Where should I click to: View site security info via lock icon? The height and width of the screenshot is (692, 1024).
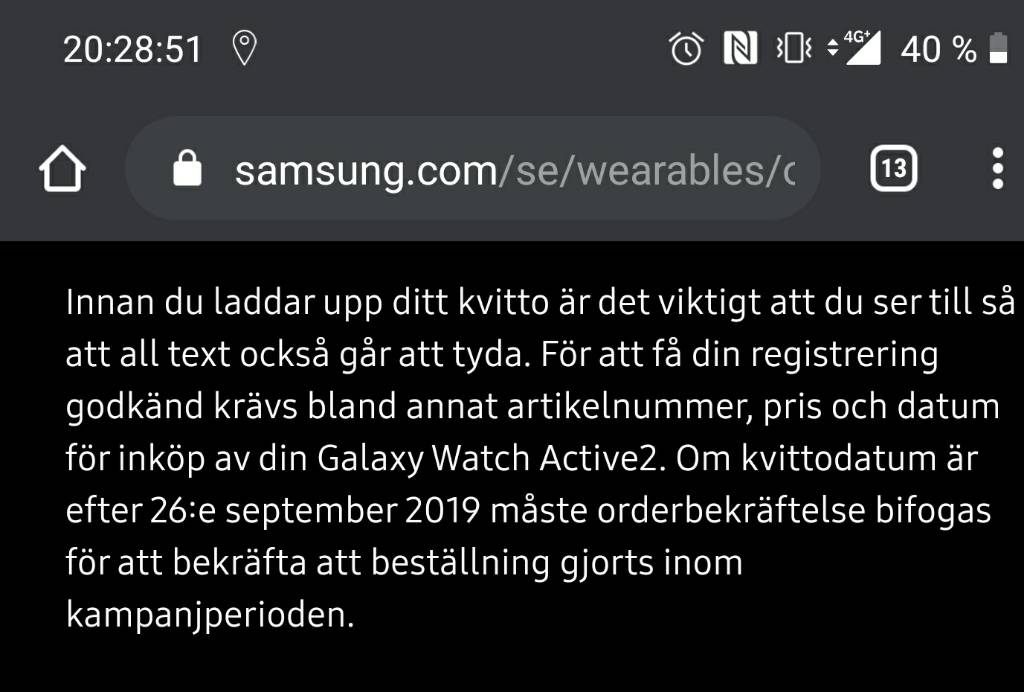(187, 171)
